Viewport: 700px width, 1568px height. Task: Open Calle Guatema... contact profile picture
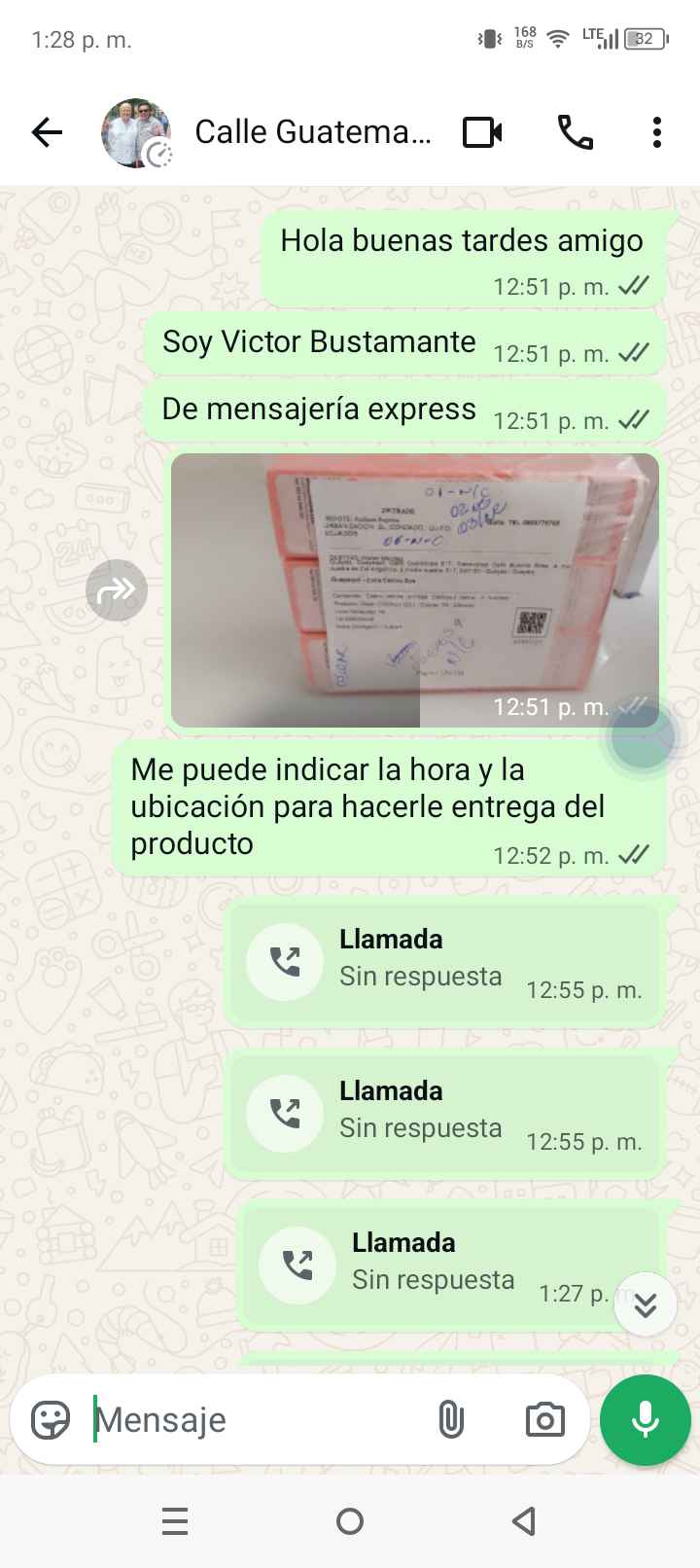click(x=136, y=132)
